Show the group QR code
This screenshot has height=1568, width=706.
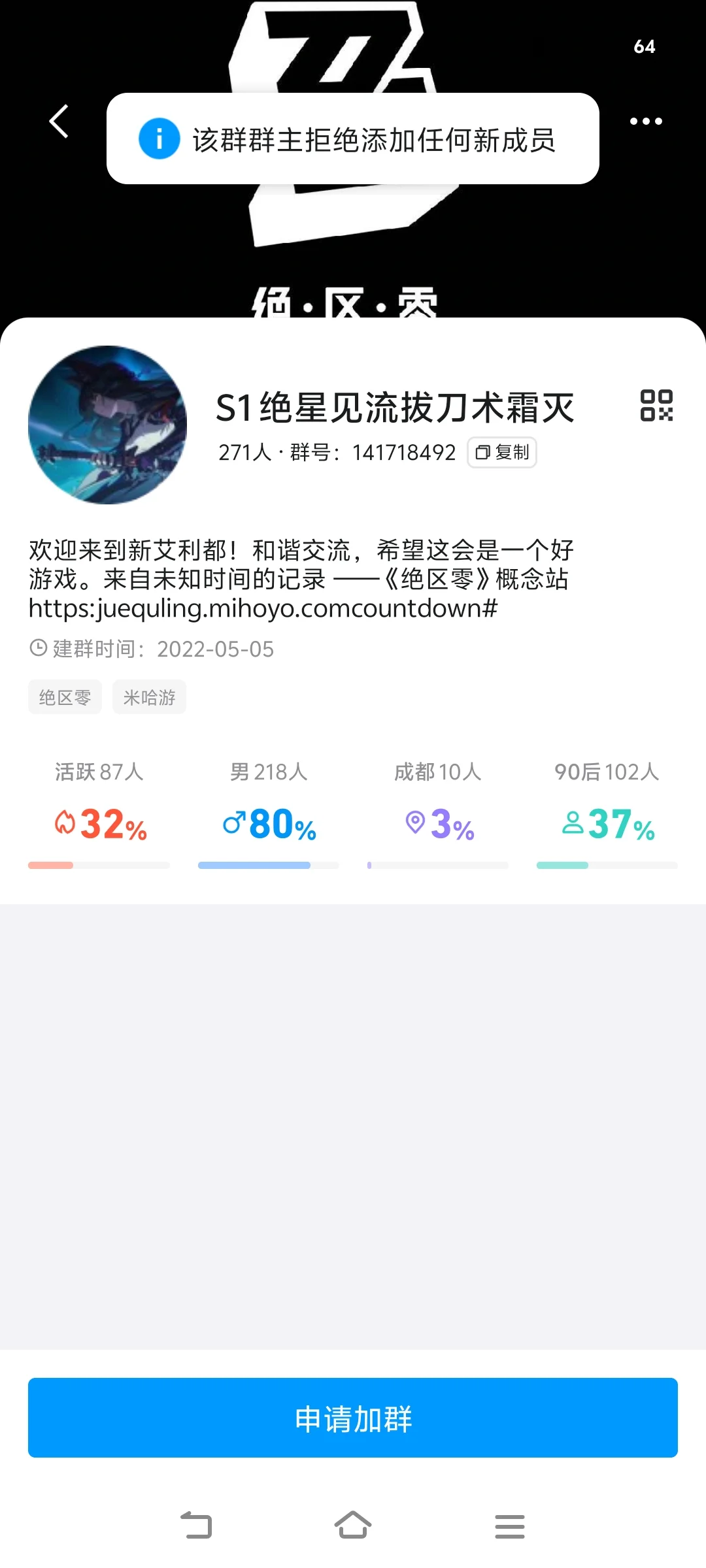tap(656, 405)
